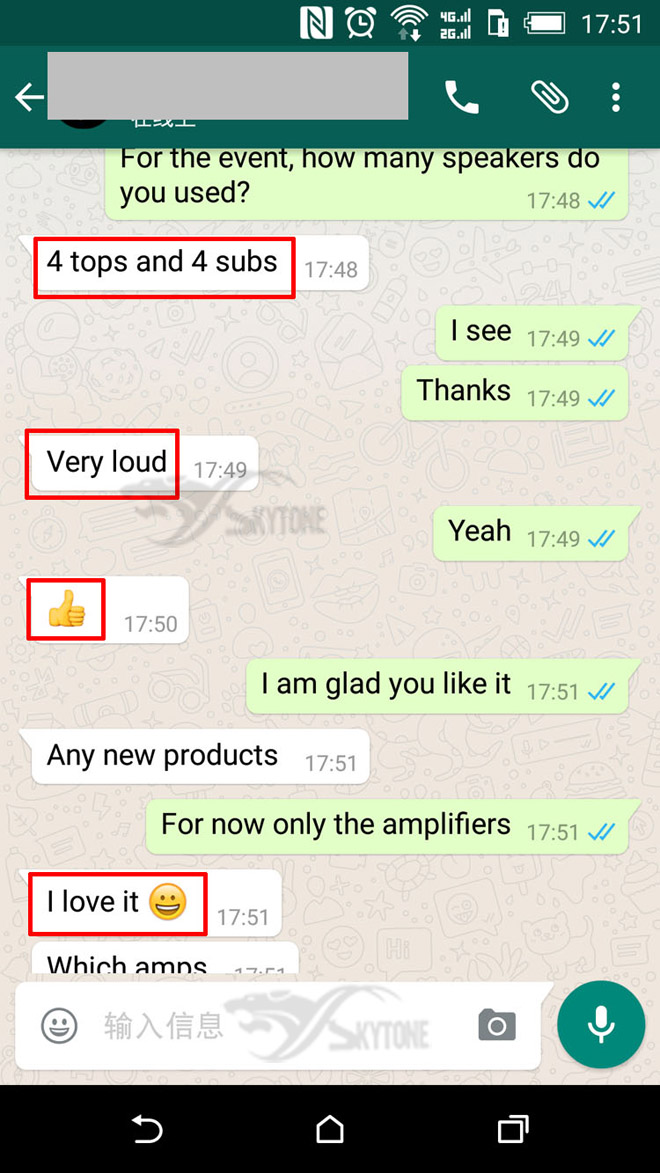Screen dimensions: 660x1173
Task: Open the recent apps overview
Action: coord(513,1129)
